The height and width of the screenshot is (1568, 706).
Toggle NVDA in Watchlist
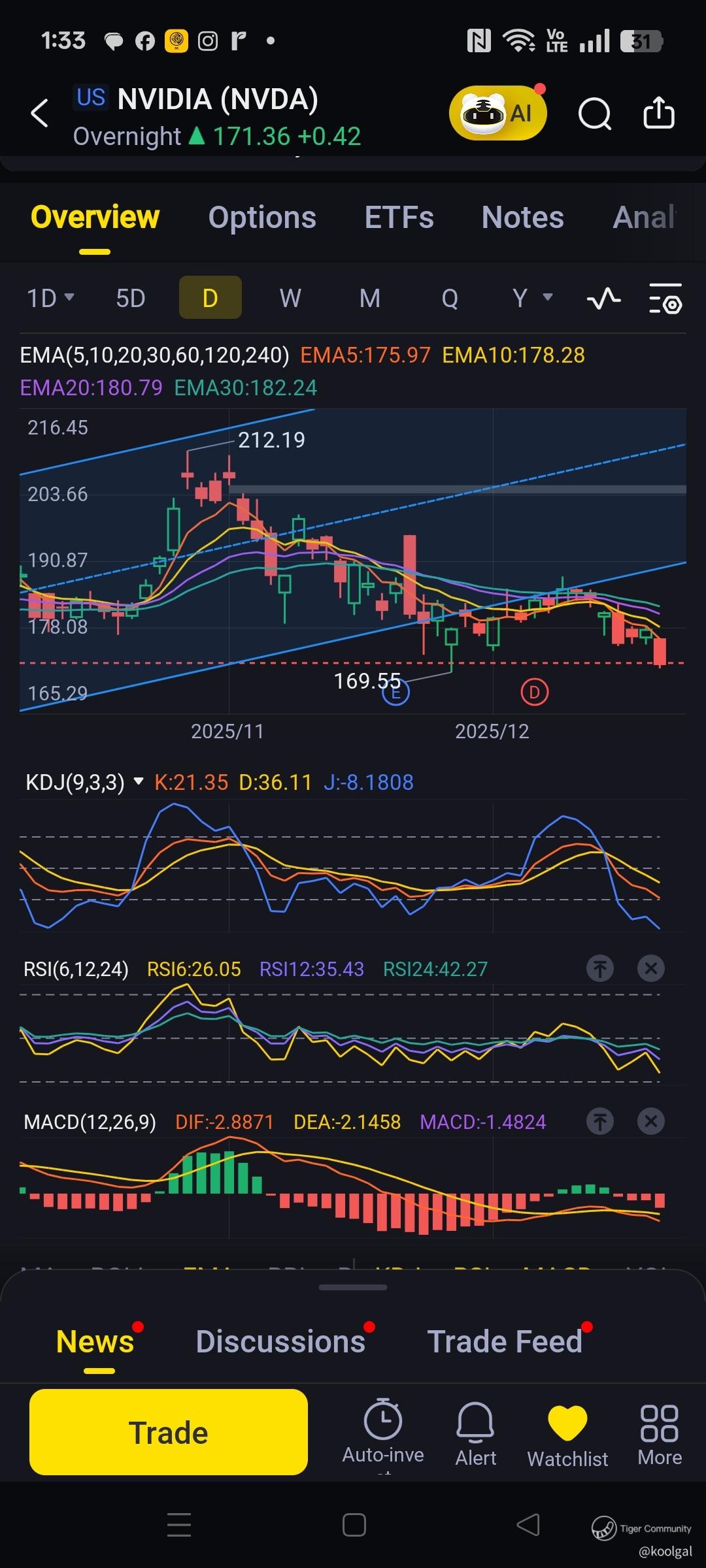coord(567,1432)
